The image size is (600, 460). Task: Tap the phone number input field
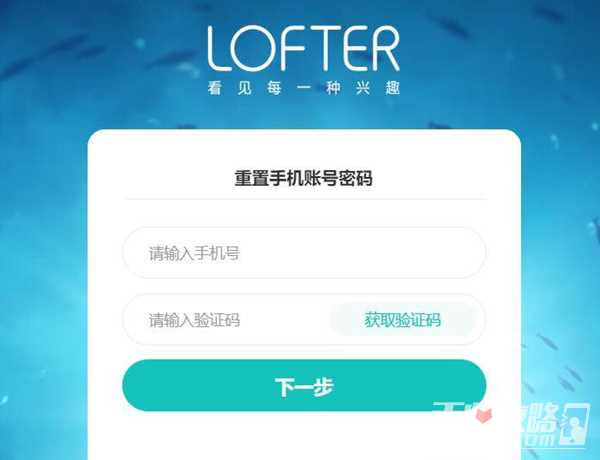click(303, 253)
